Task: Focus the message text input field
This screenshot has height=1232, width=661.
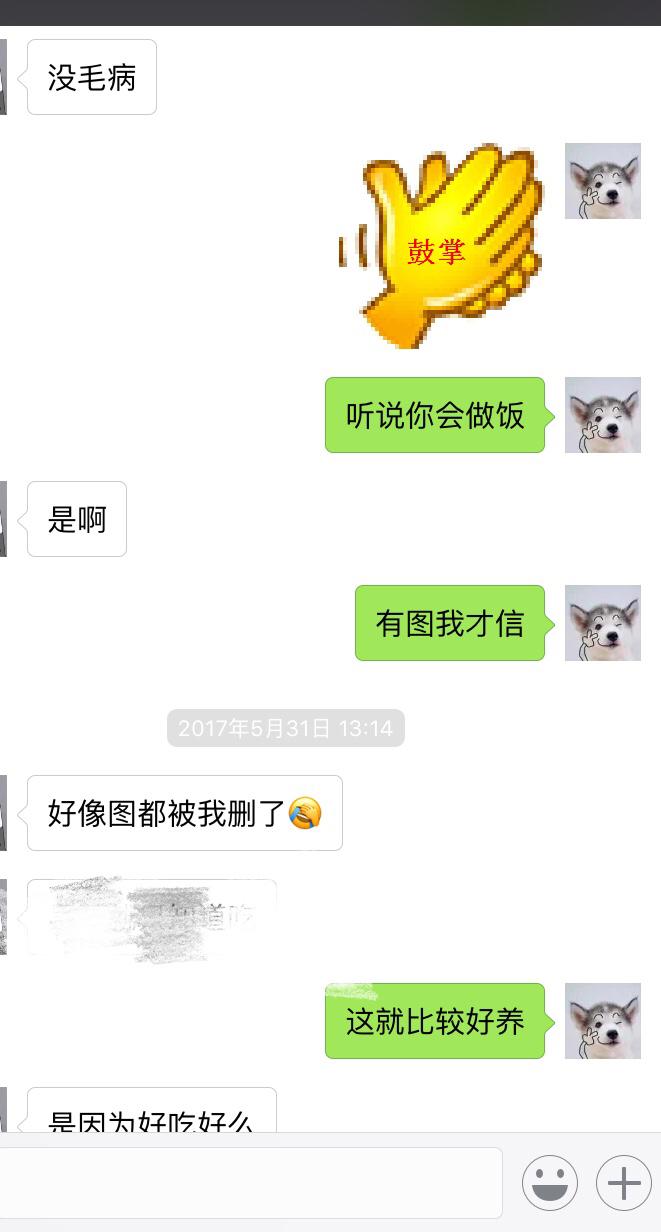Action: (250, 1183)
